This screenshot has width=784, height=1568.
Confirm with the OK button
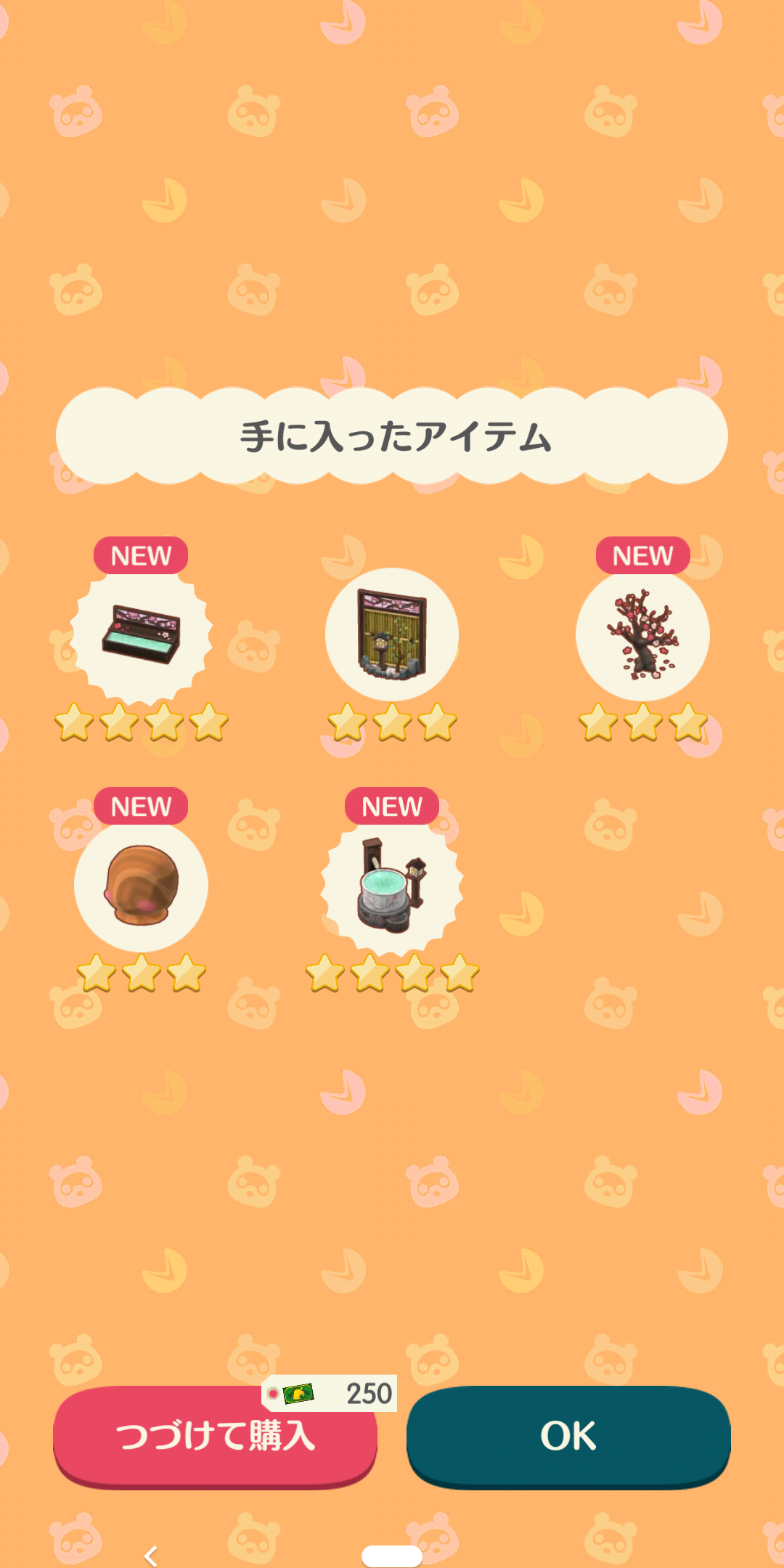568,1436
